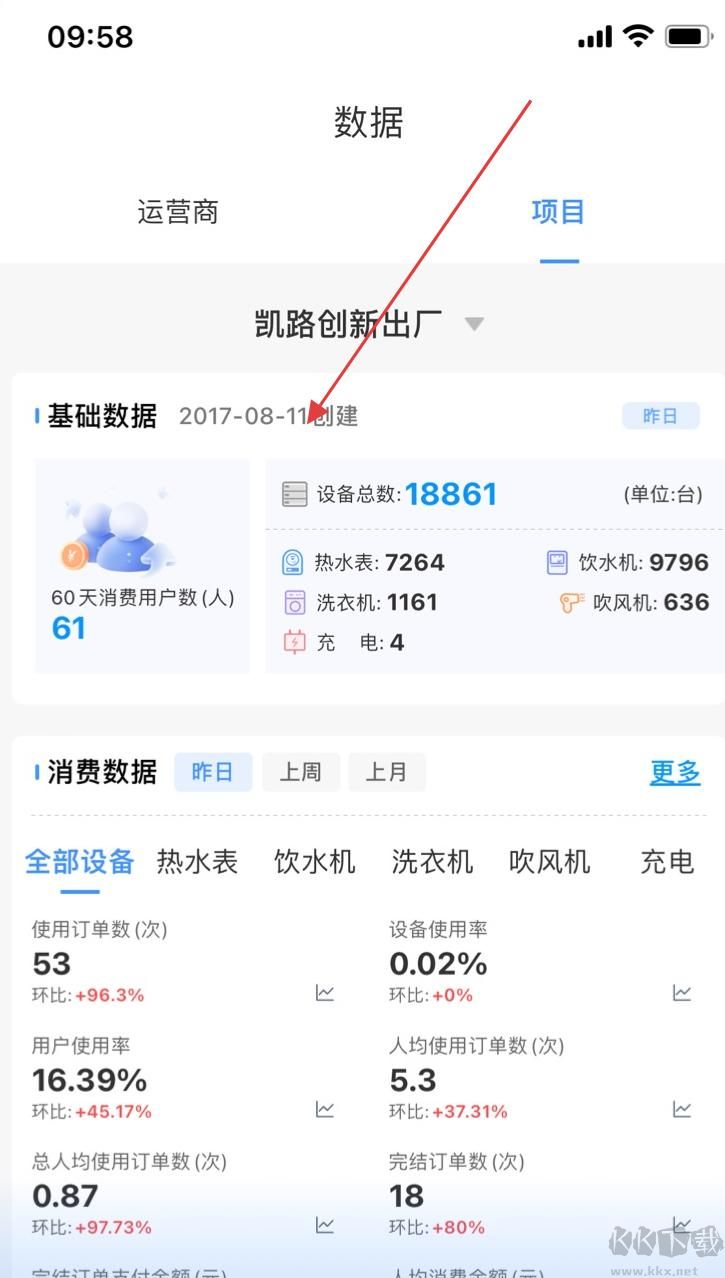
Task: Select the 热水表 water meter icon
Action: pos(291,562)
